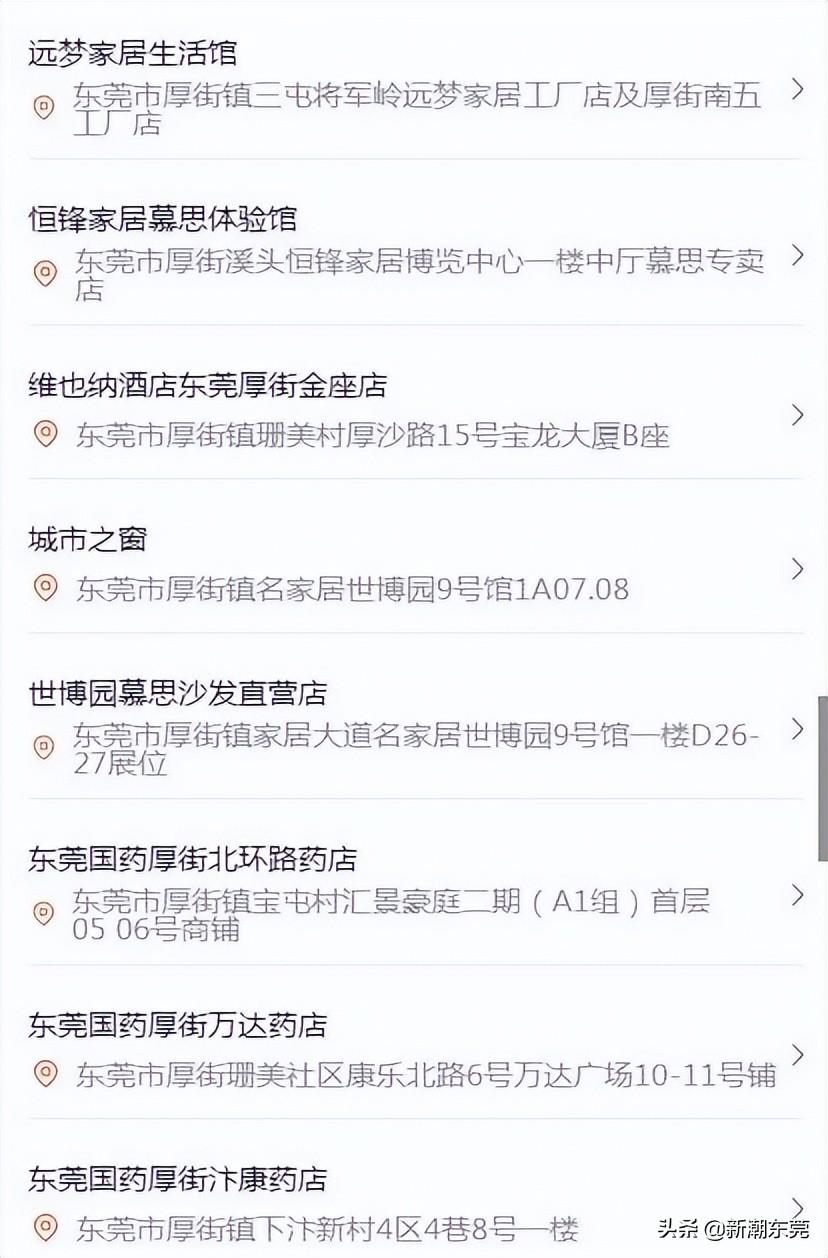
Task: Open 东莞国药厚街北环路药店 details
Action: pos(414,894)
